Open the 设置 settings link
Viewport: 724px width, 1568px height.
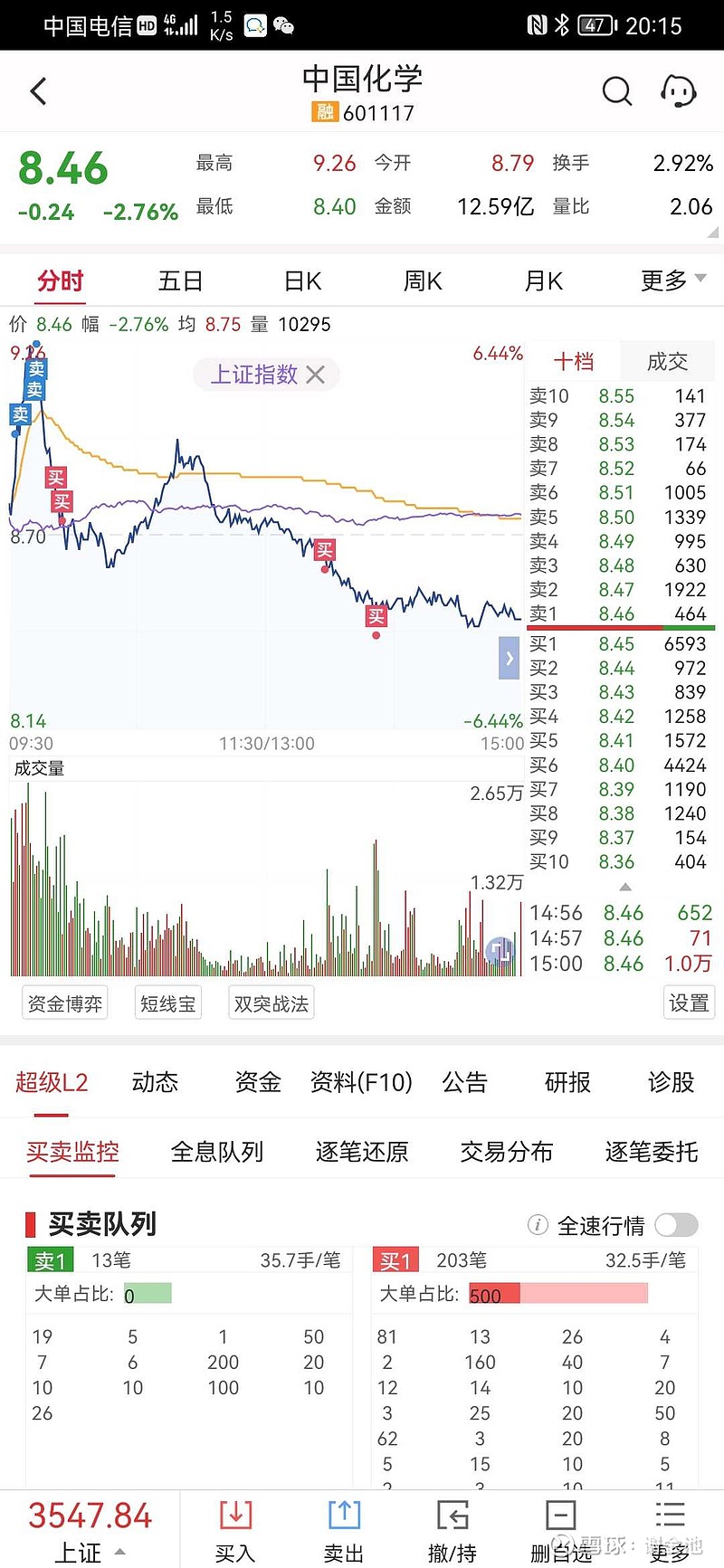pyautogui.click(x=689, y=1002)
